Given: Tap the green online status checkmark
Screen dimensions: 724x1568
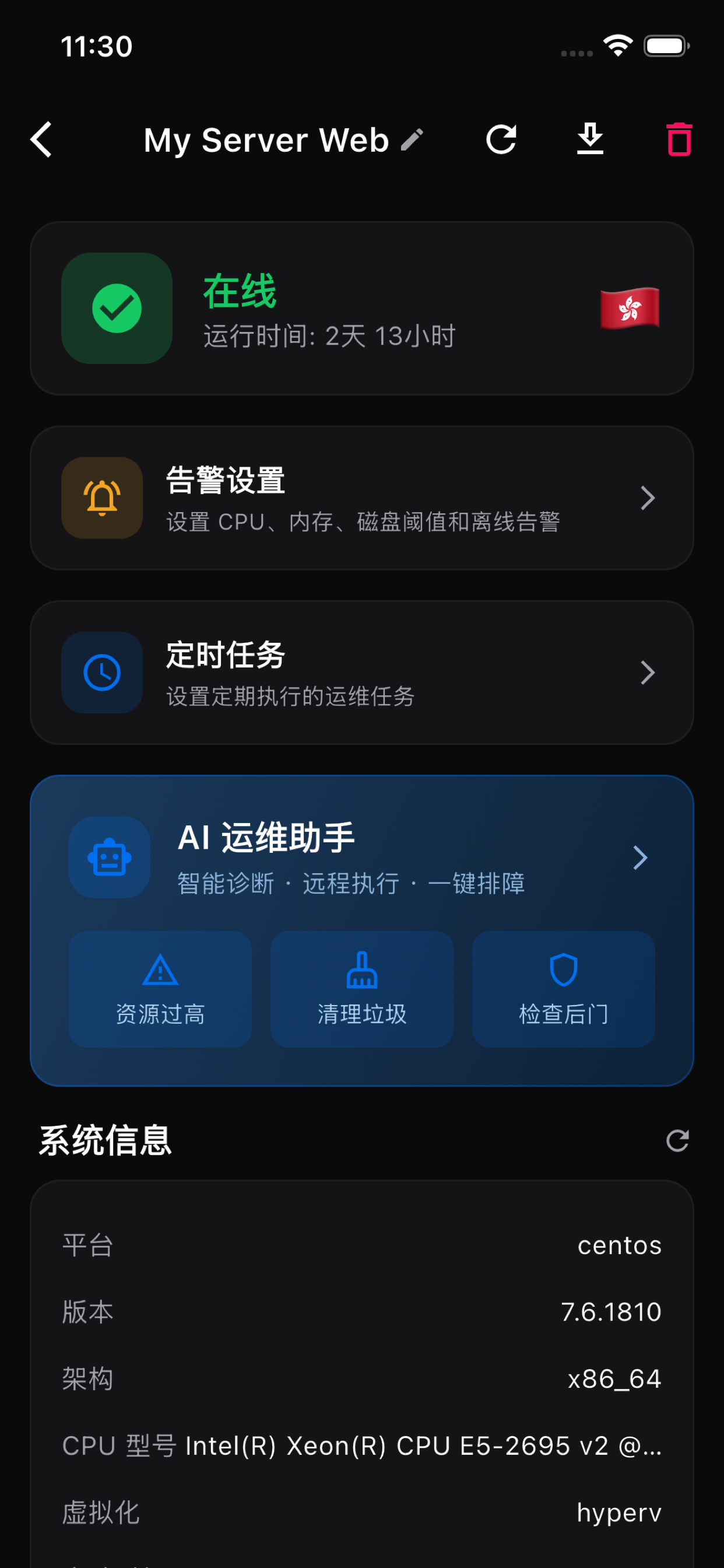Looking at the screenshot, I should [116, 309].
